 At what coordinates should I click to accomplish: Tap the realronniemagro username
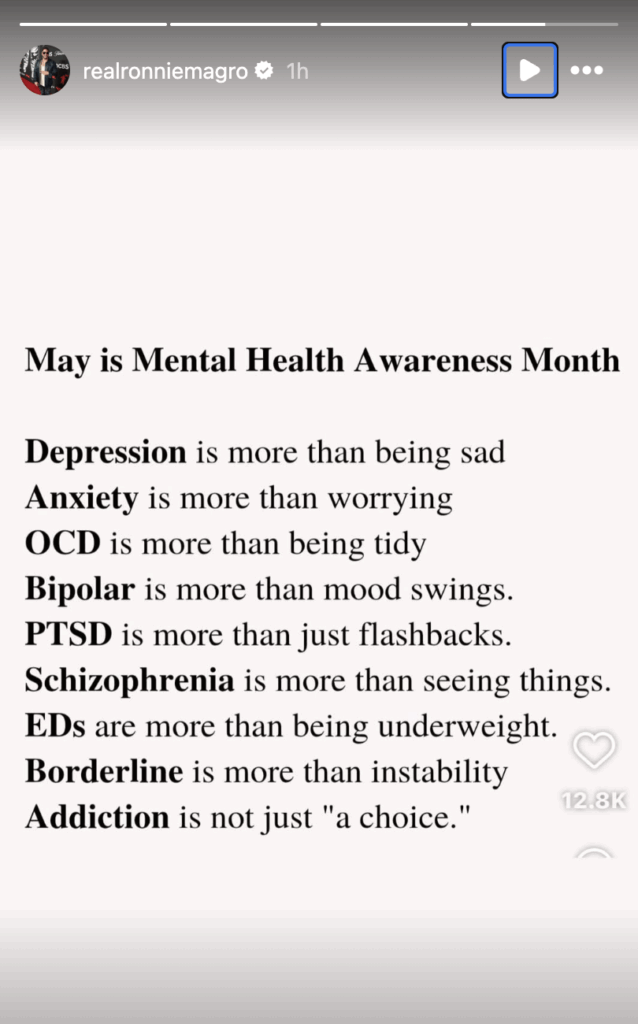pyautogui.click(x=165, y=71)
